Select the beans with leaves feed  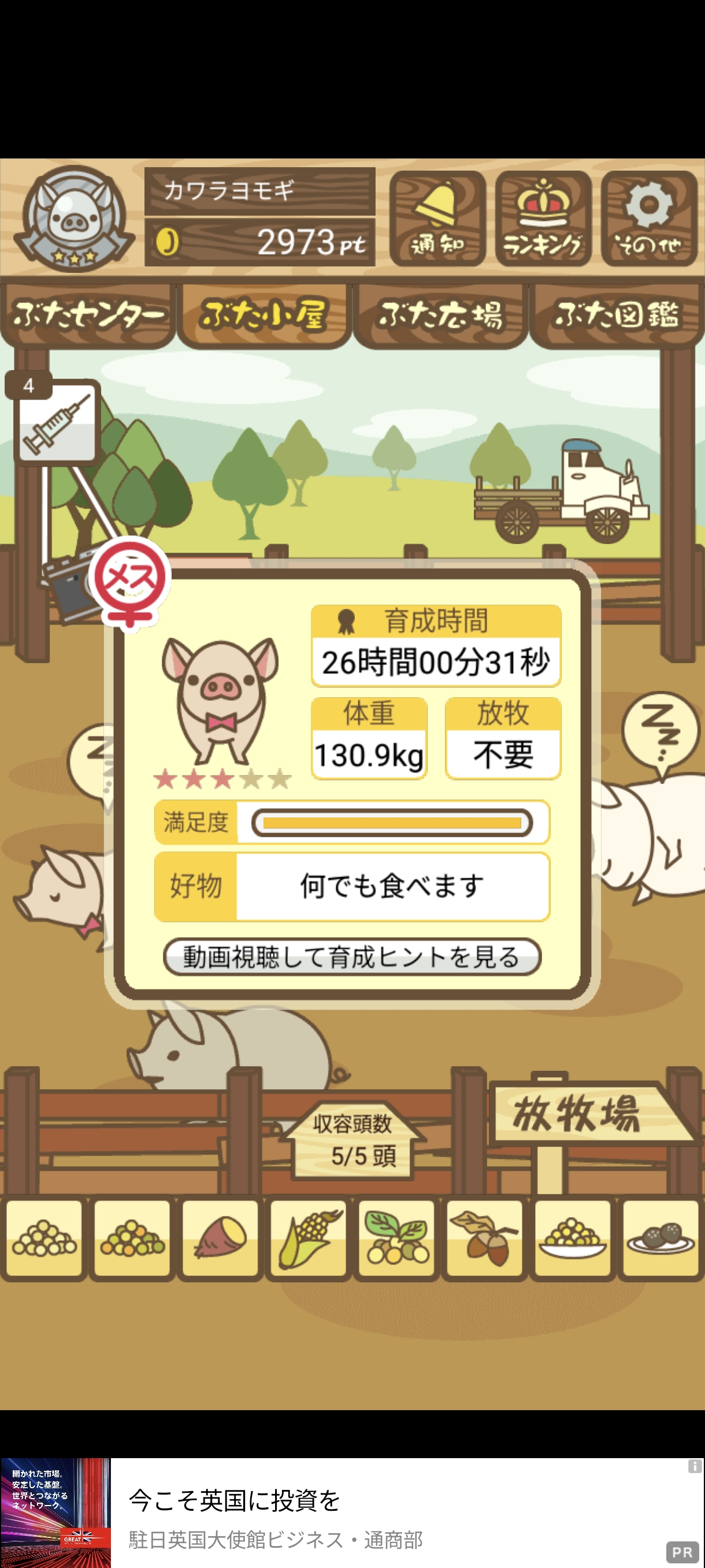click(396, 1238)
